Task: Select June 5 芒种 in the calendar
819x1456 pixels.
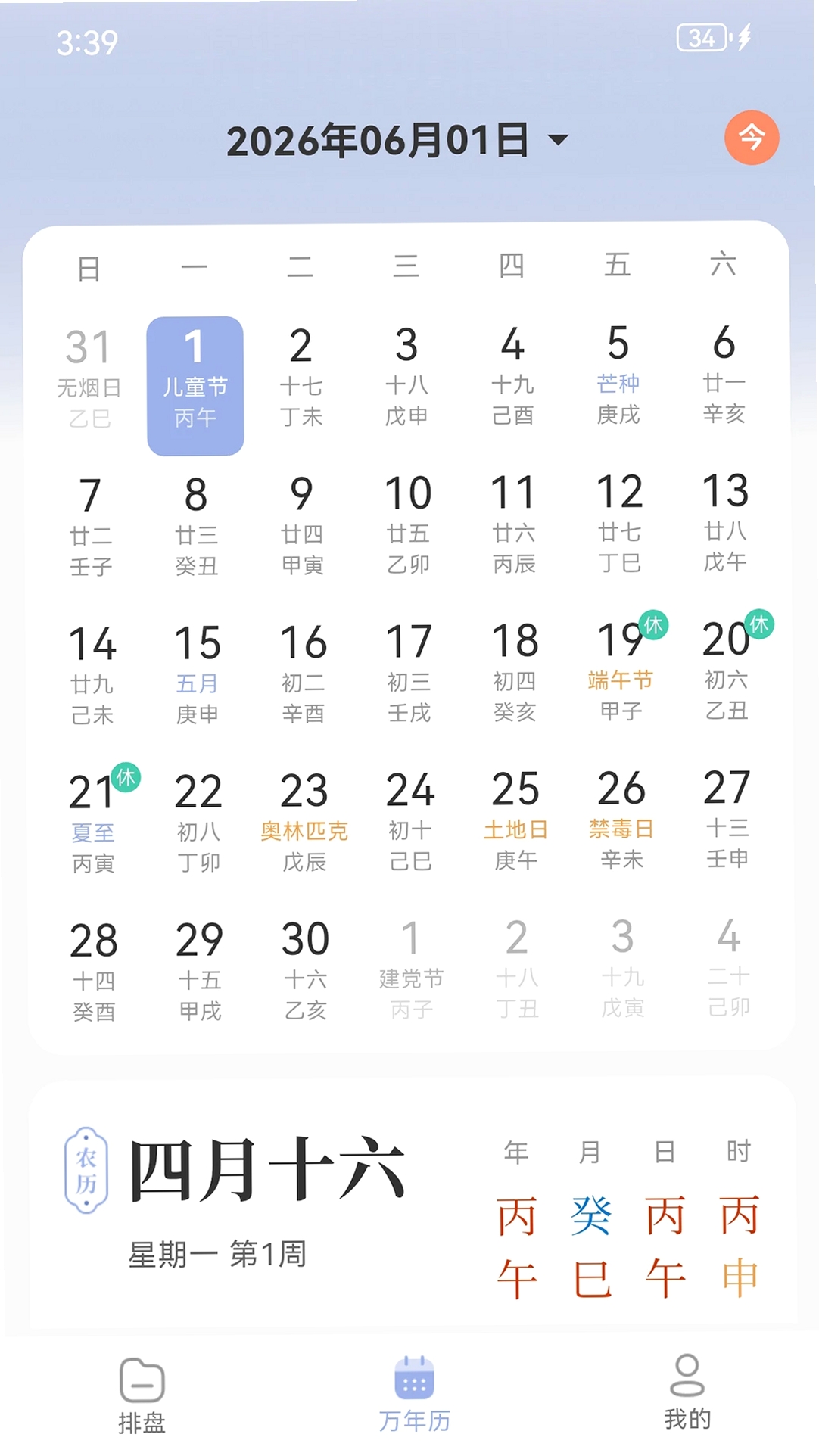Action: click(618, 375)
